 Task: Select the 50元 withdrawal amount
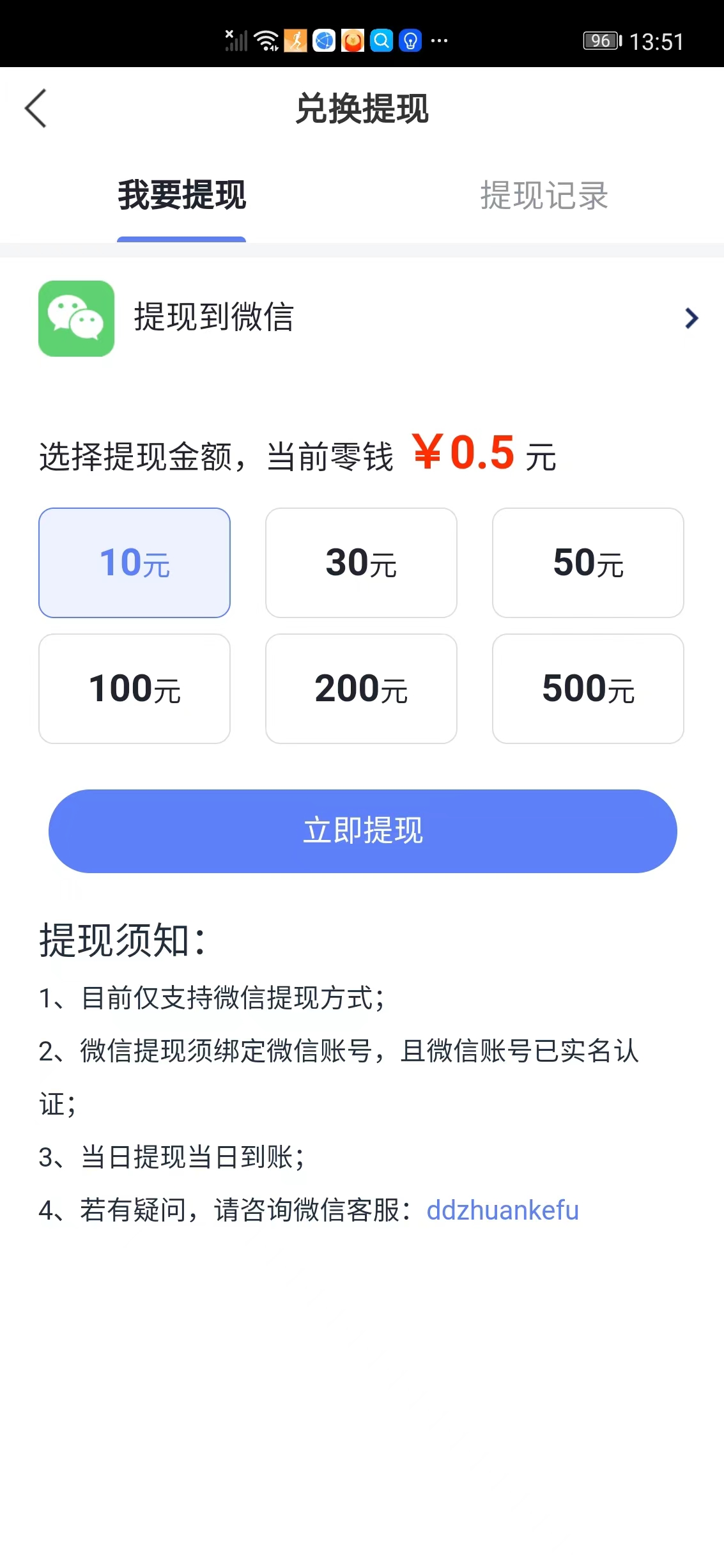(588, 562)
